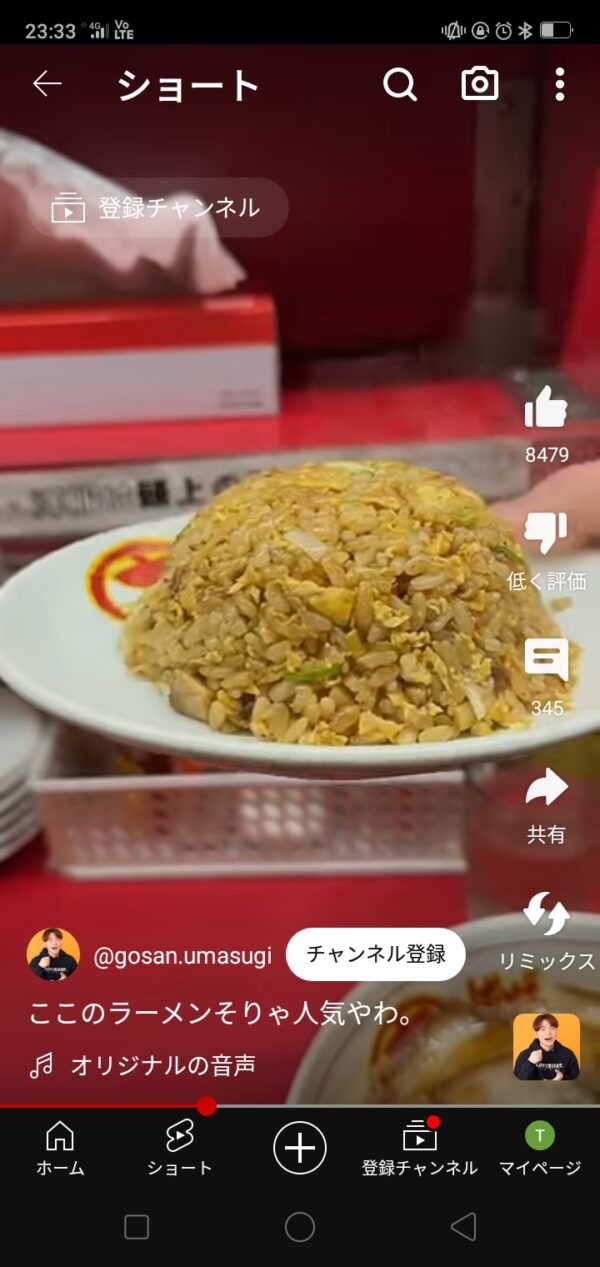
Task: Switch to the 登録チャンネル tab in bottom navigation
Action: tap(420, 1147)
